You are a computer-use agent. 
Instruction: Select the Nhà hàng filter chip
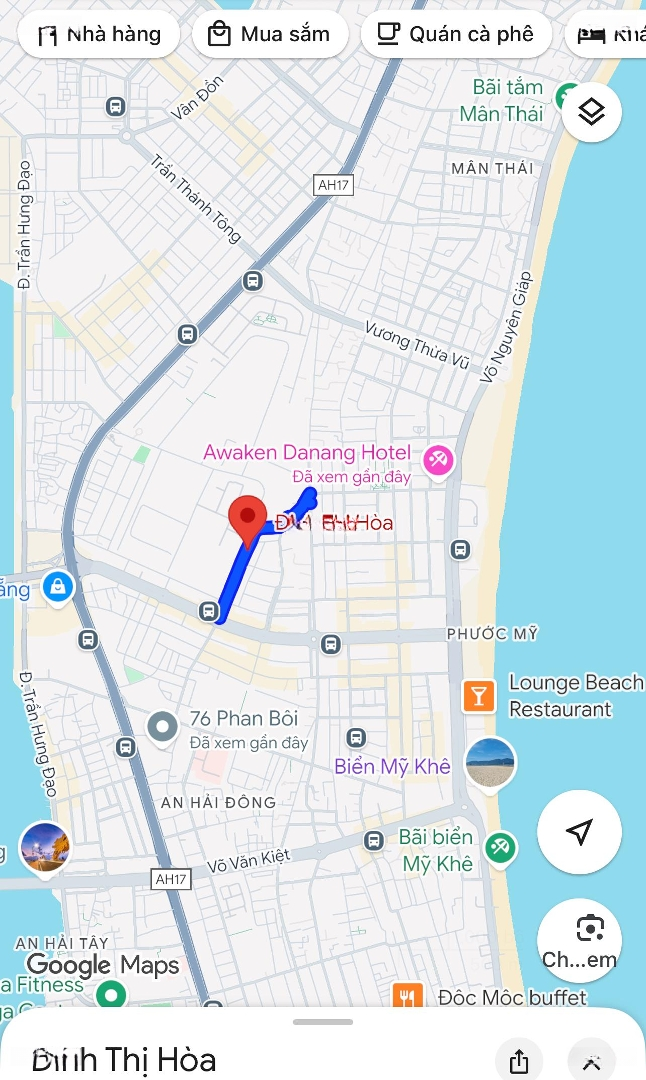(x=98, y=35)
